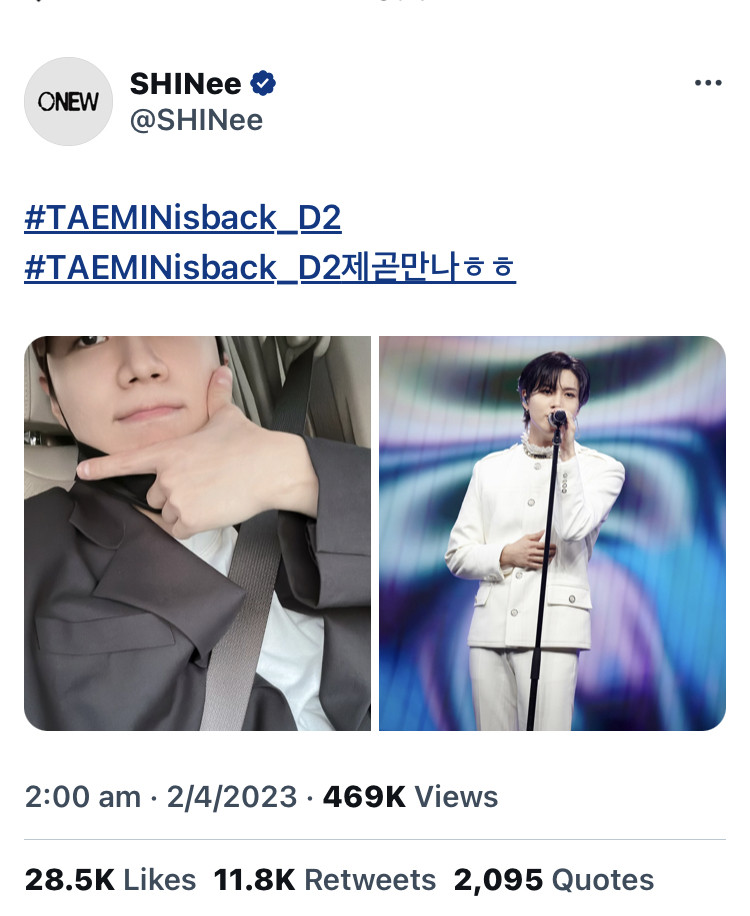Viewport: 750px width, 916px height.
Task: Open the SHINee profile avatar
Action: 68,101
